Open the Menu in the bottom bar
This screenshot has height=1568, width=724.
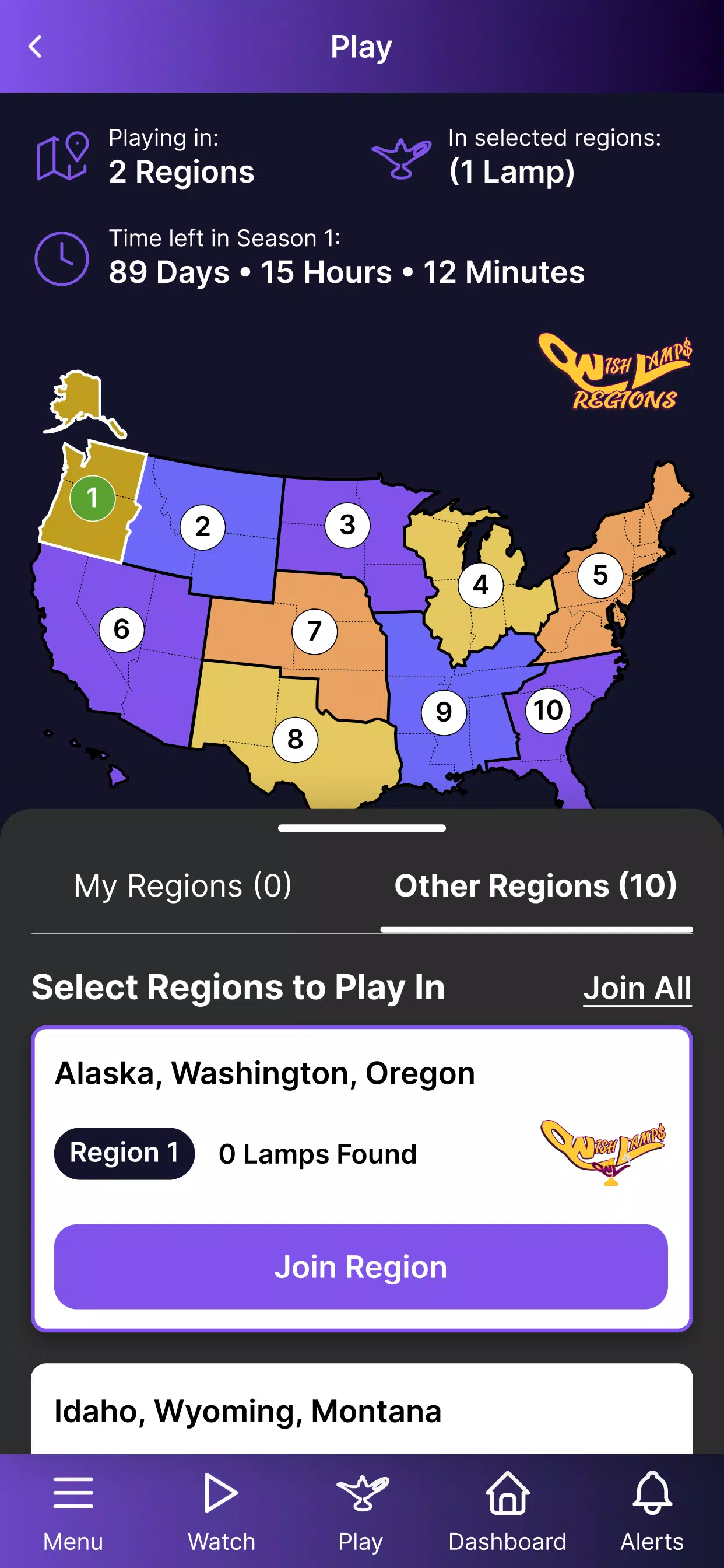click(x=73, y=1511)
